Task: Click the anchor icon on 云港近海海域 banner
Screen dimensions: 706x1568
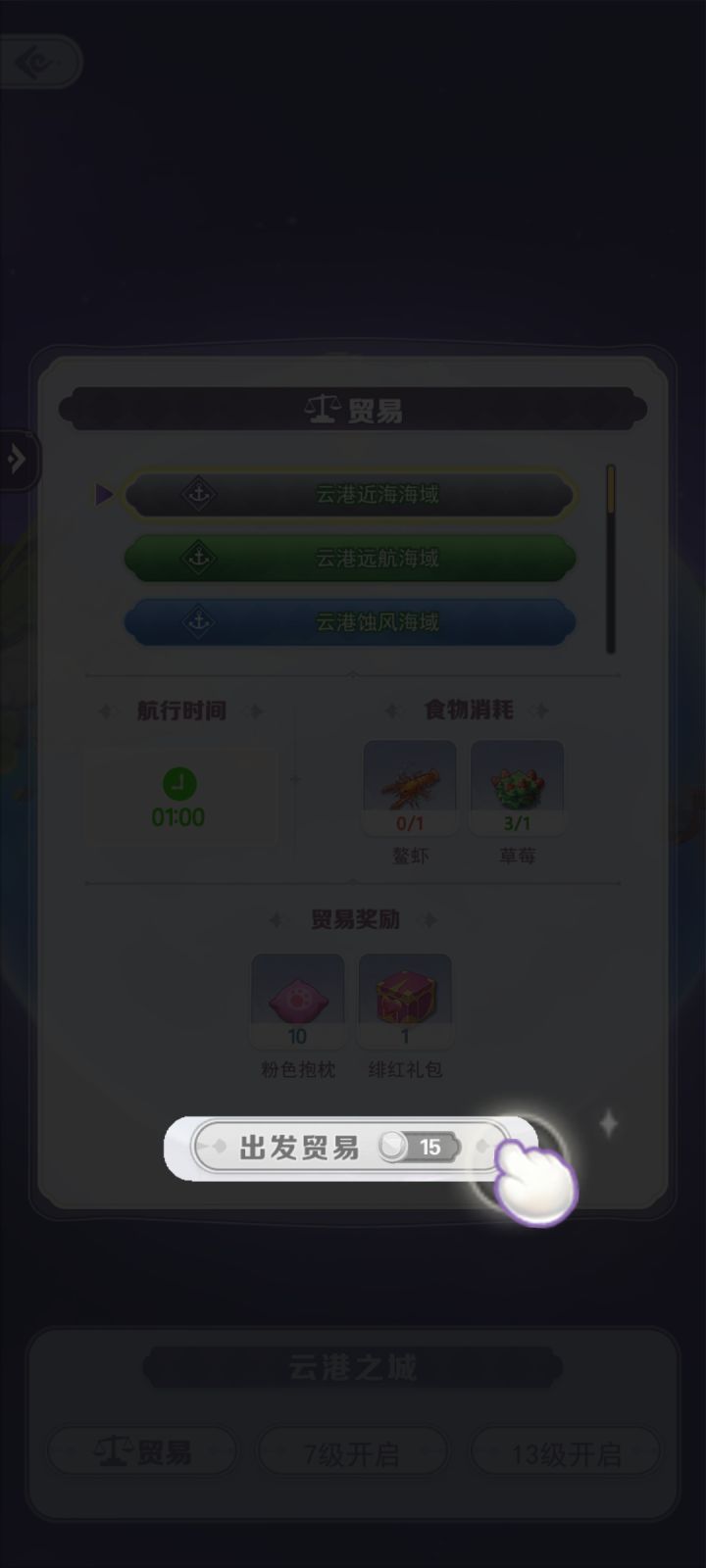Action: coord(199,495)
